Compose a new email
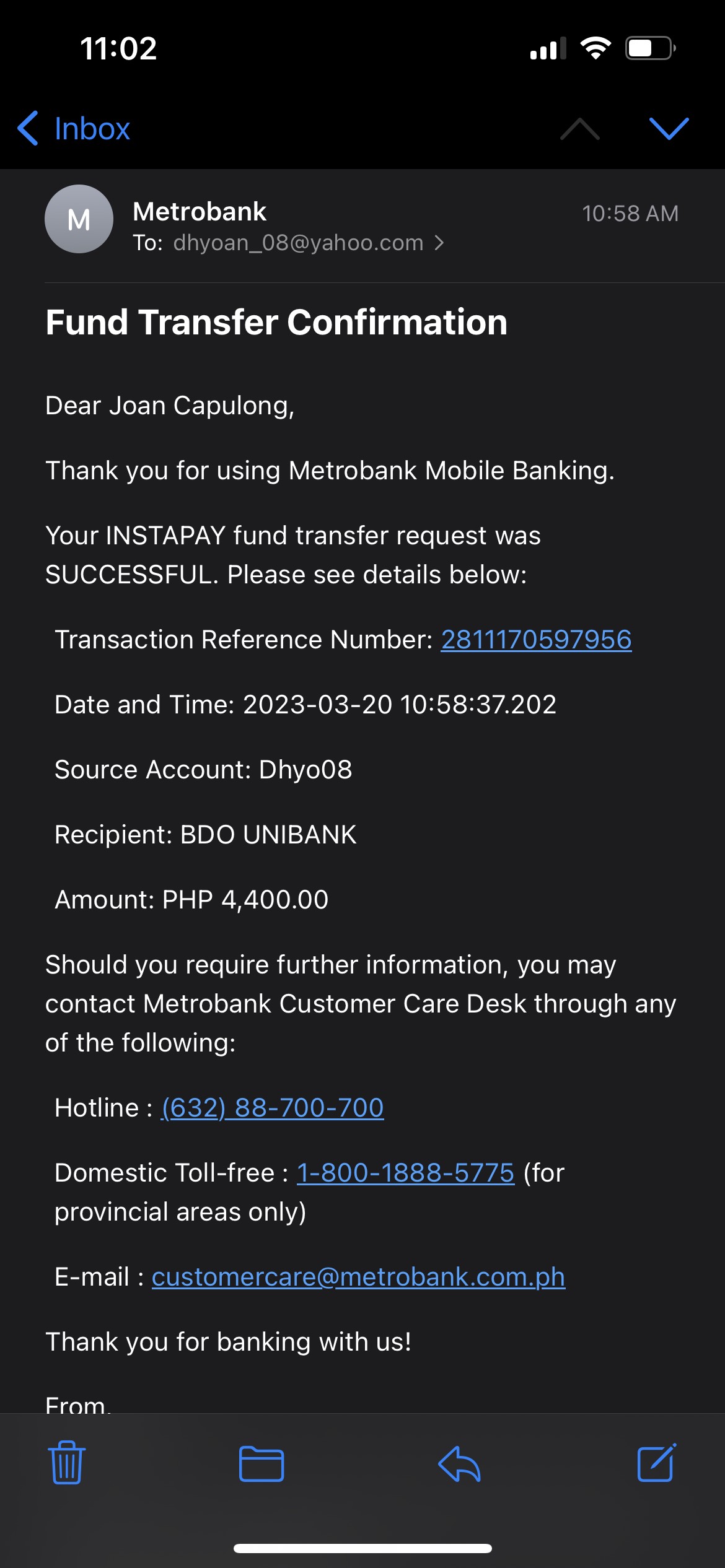725x1568 pixels. click(656, 1464)
